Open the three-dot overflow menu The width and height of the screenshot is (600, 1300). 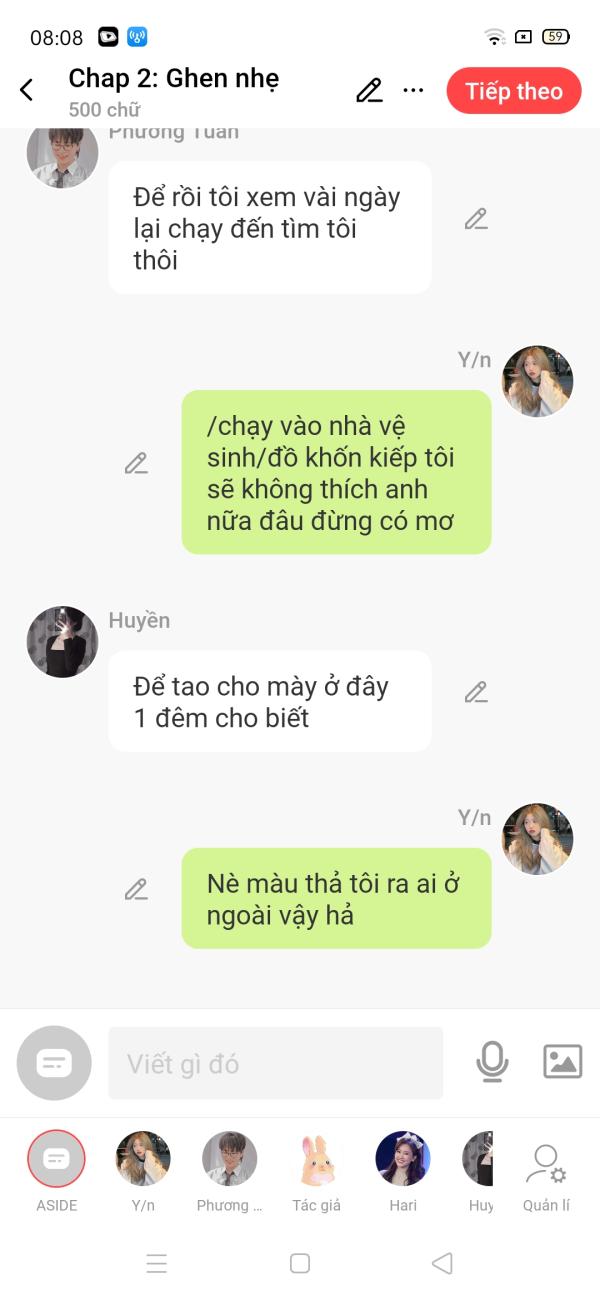(413, 90)
